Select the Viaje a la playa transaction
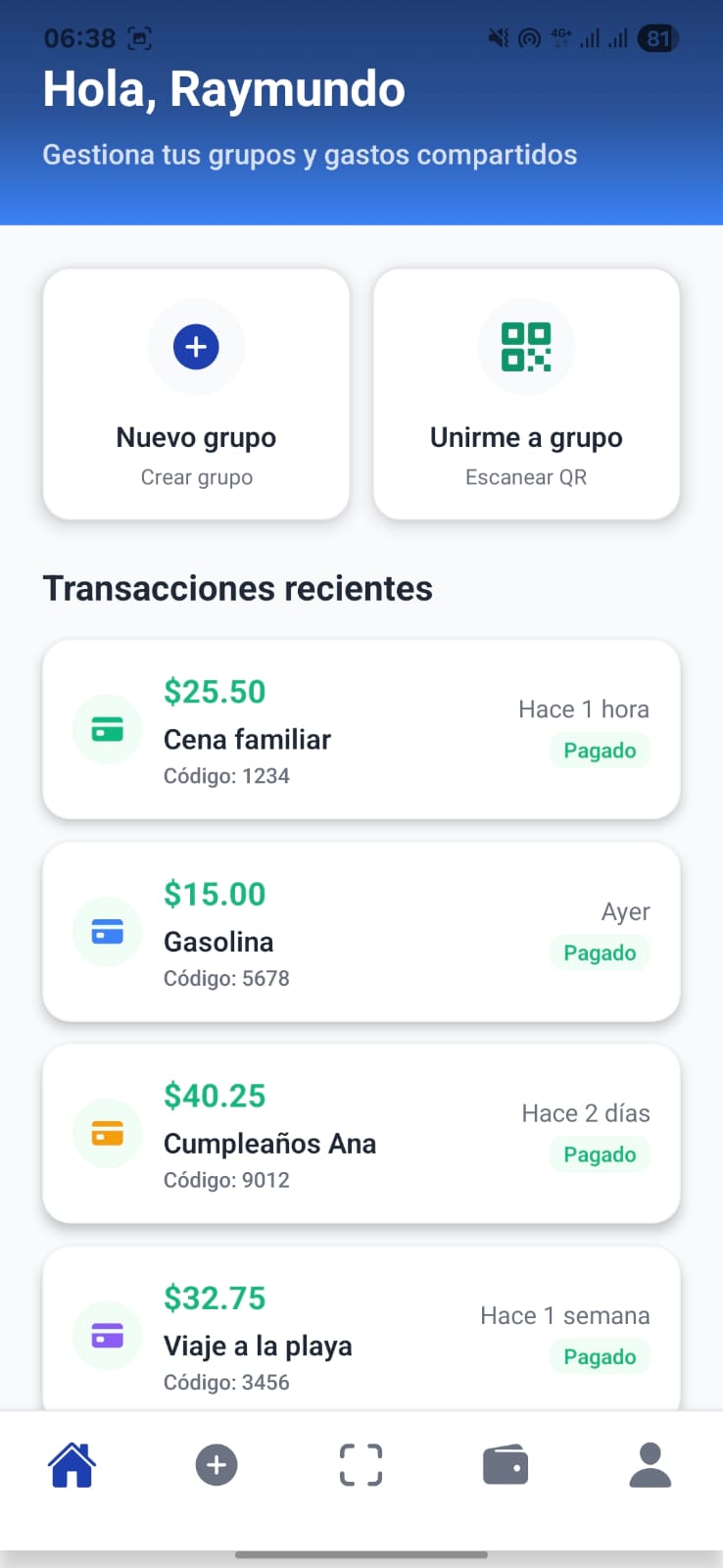 361,1333
